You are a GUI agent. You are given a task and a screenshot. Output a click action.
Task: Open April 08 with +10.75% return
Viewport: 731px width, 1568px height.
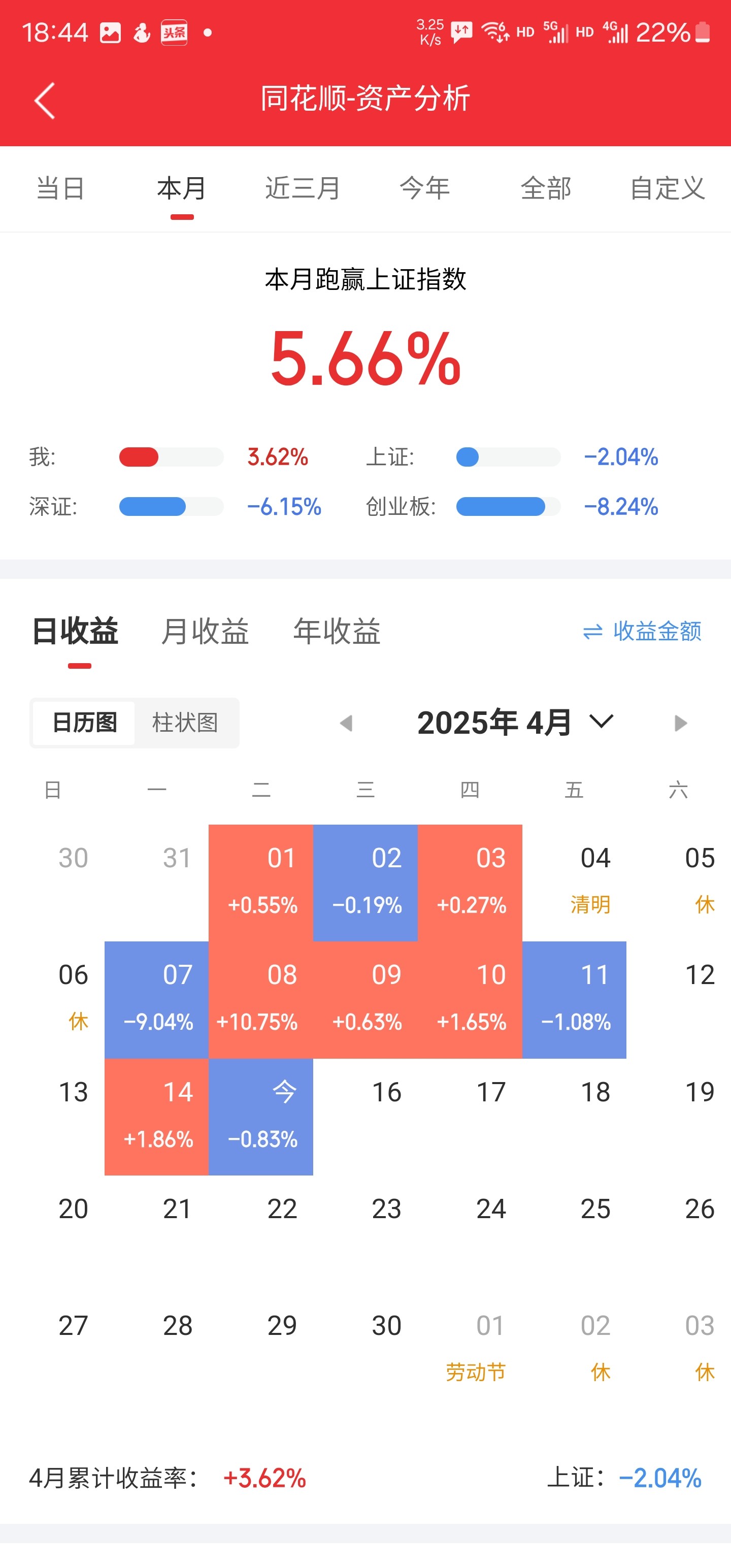click(261, 1000)
